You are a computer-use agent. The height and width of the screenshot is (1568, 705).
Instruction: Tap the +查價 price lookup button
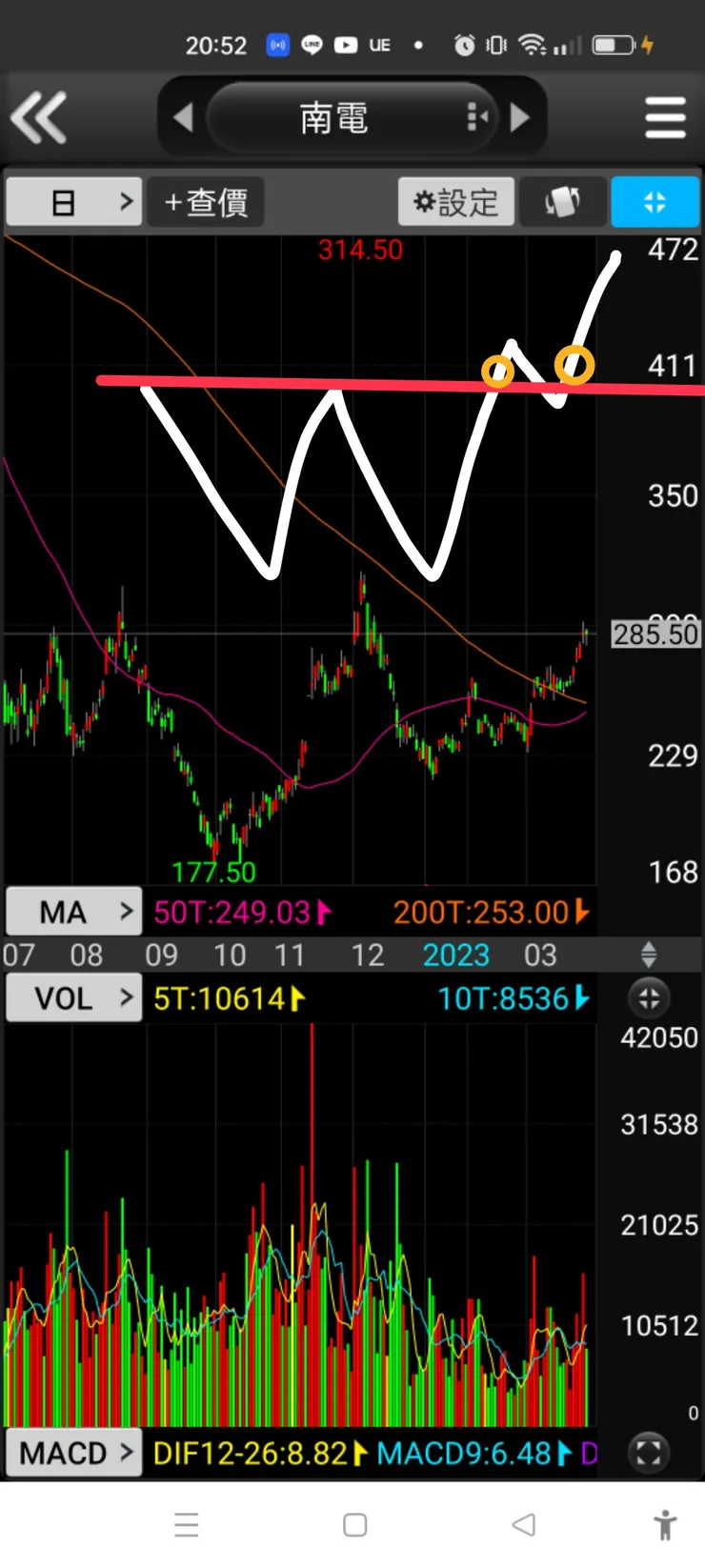pos(206,202)
